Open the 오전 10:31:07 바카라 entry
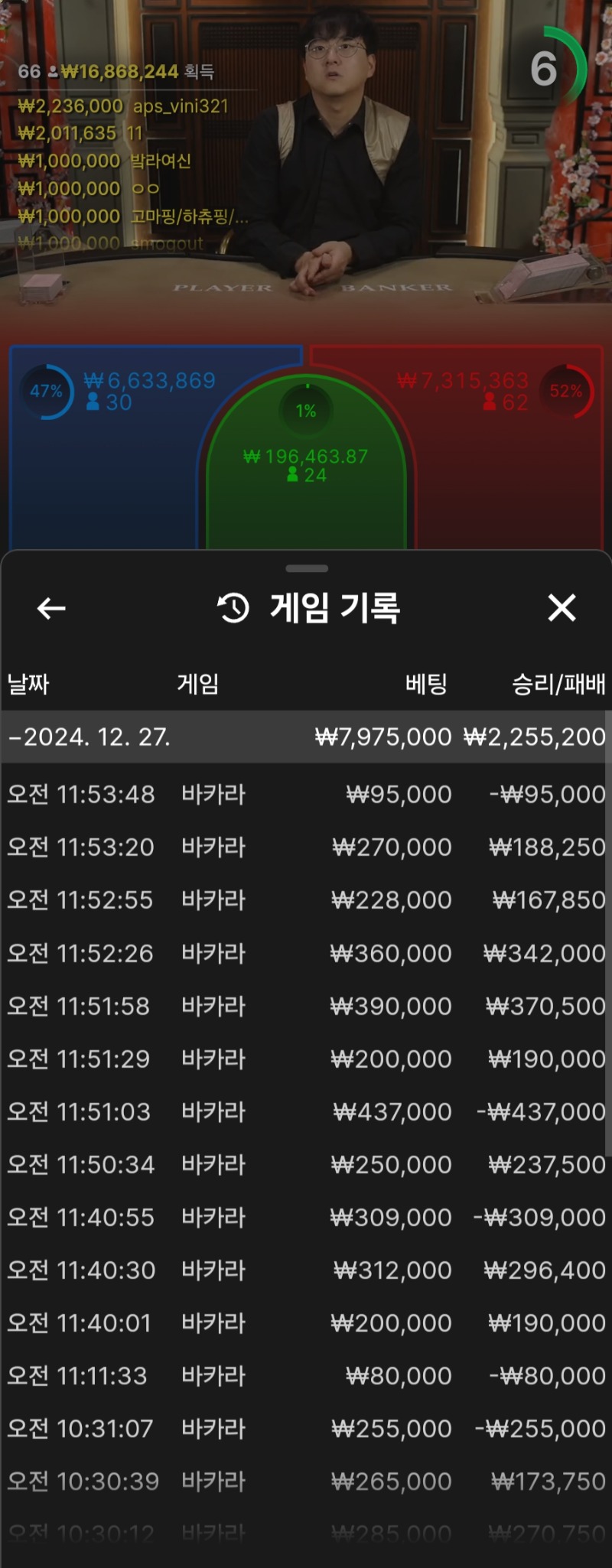This screenshot has width=612, height=1568. (x=306, y=1428)
